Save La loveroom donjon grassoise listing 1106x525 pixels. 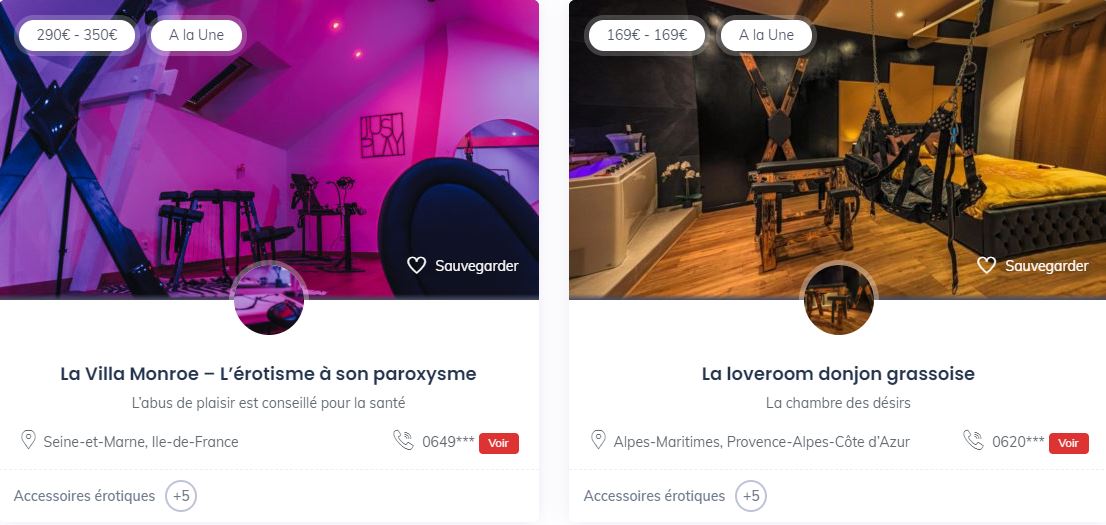[x=1033, y=265]
